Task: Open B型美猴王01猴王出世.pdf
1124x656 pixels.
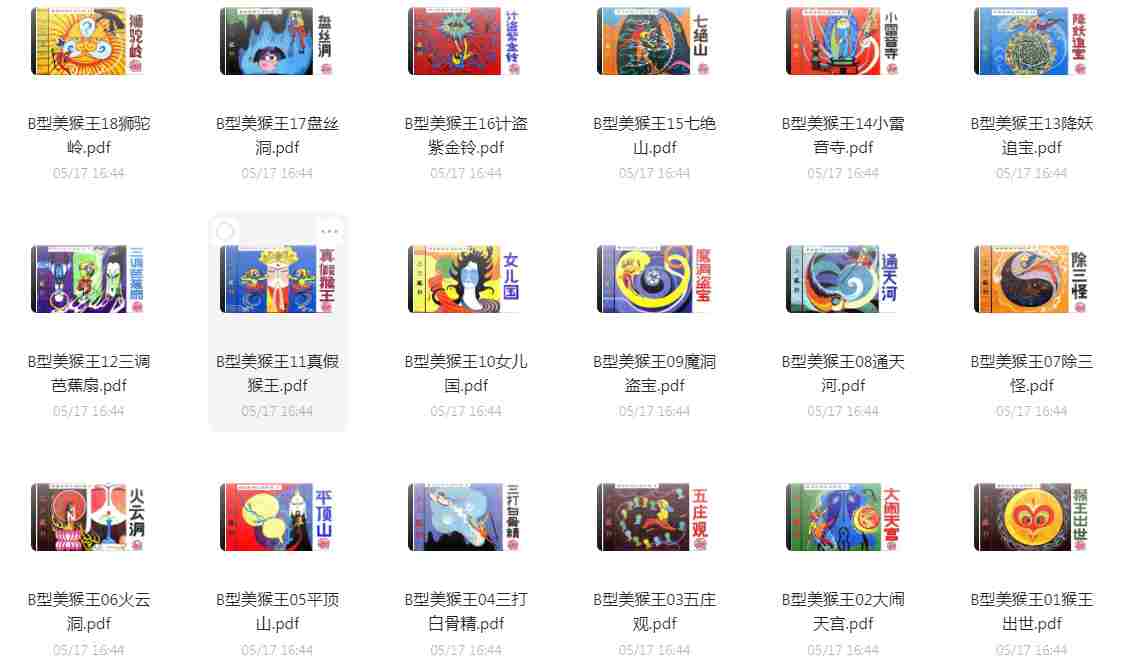Action: pyautogui.click(x=1031, y=517)
